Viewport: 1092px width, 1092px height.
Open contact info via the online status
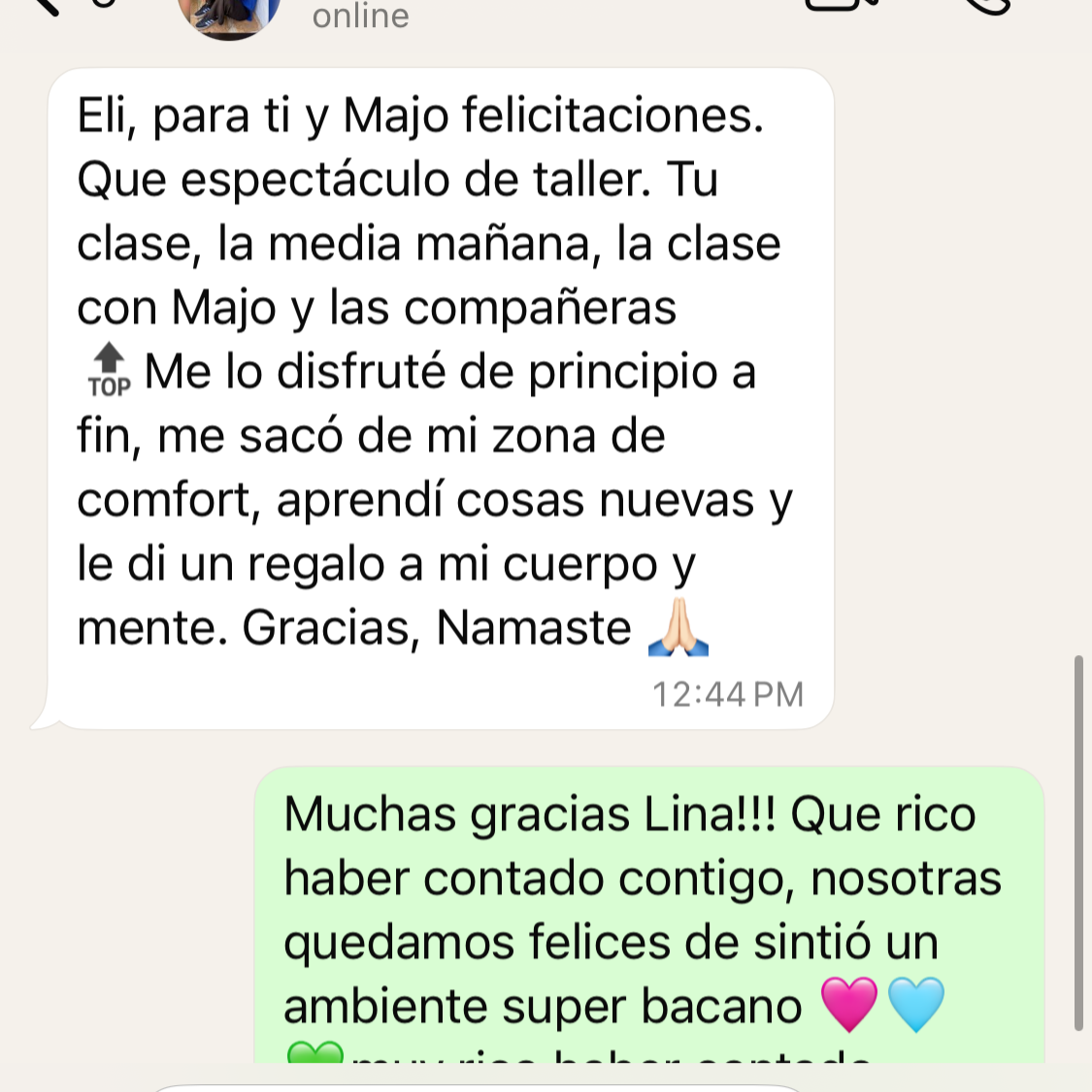point(360,17)
